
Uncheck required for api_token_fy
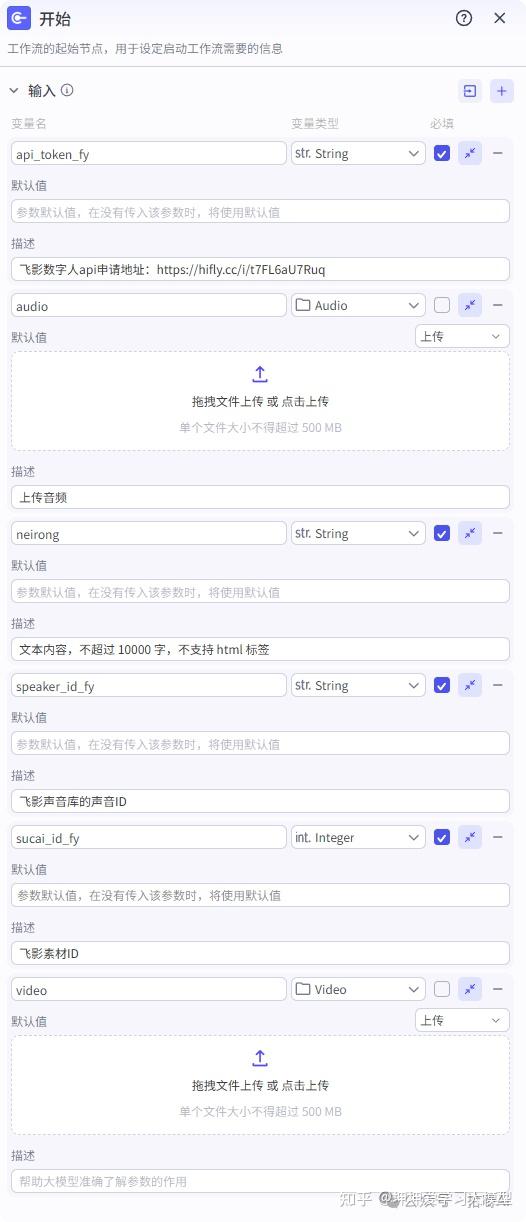pos(442,154)
